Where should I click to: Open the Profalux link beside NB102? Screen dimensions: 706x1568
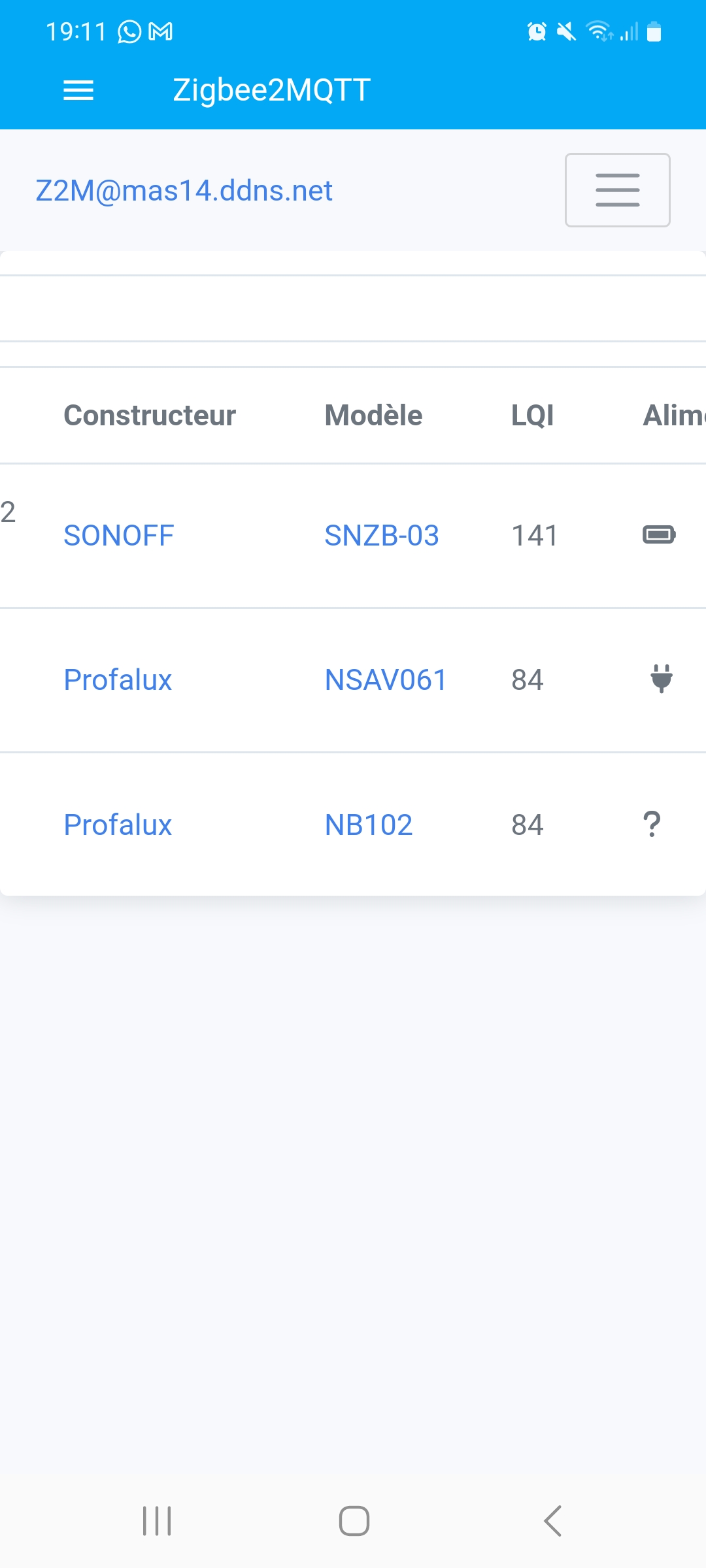pyautogui.click(x=118, y=825)
